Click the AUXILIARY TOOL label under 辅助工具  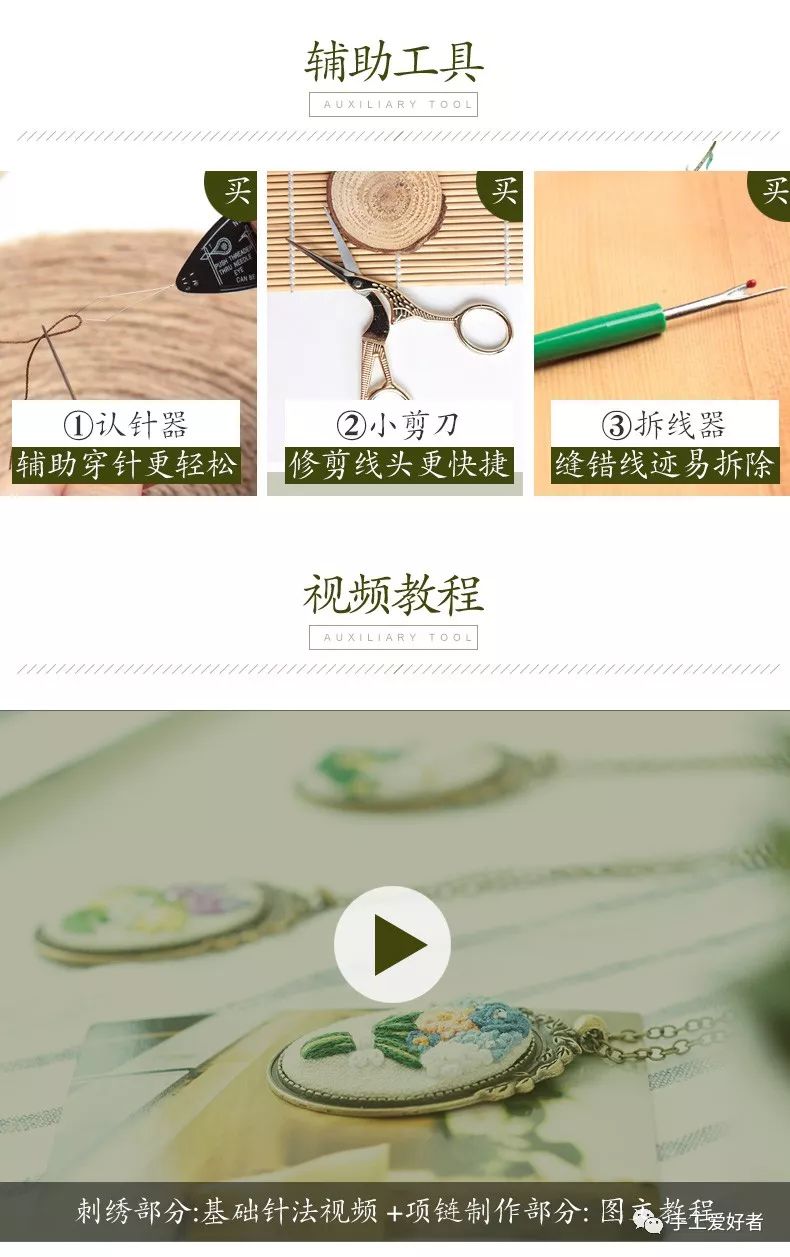(x=394, y=103)
